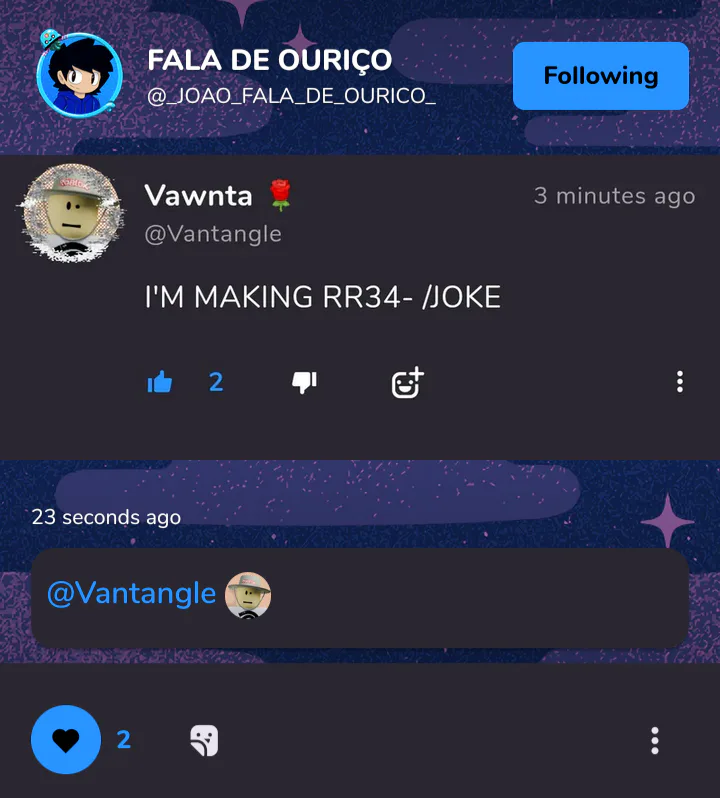Open the @Vantangle mention link
Image resolution: width=720 pixels, height=798 pixels.
(x=131, y=593)
